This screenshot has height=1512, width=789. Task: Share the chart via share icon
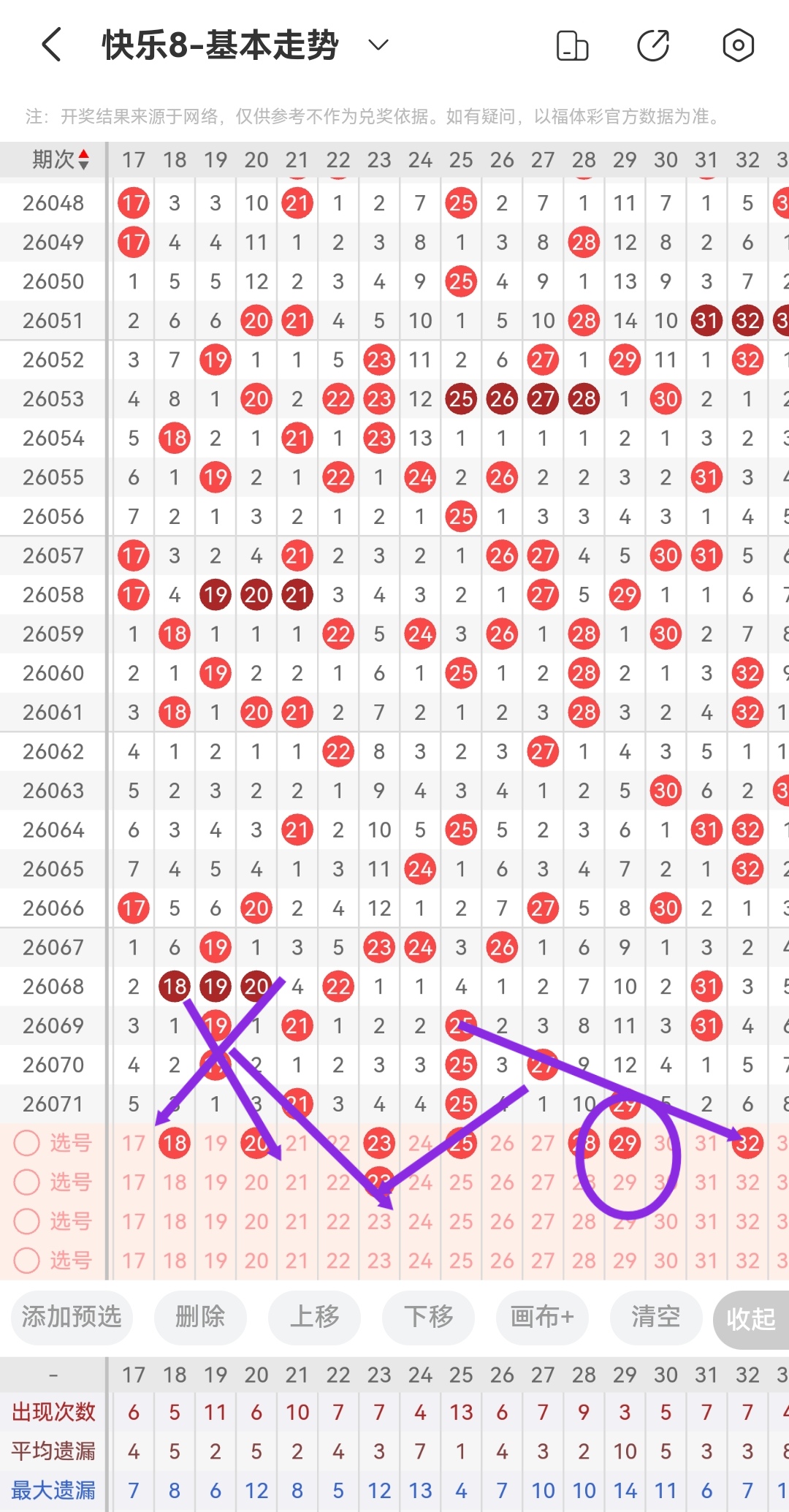(x=653, y=45)
